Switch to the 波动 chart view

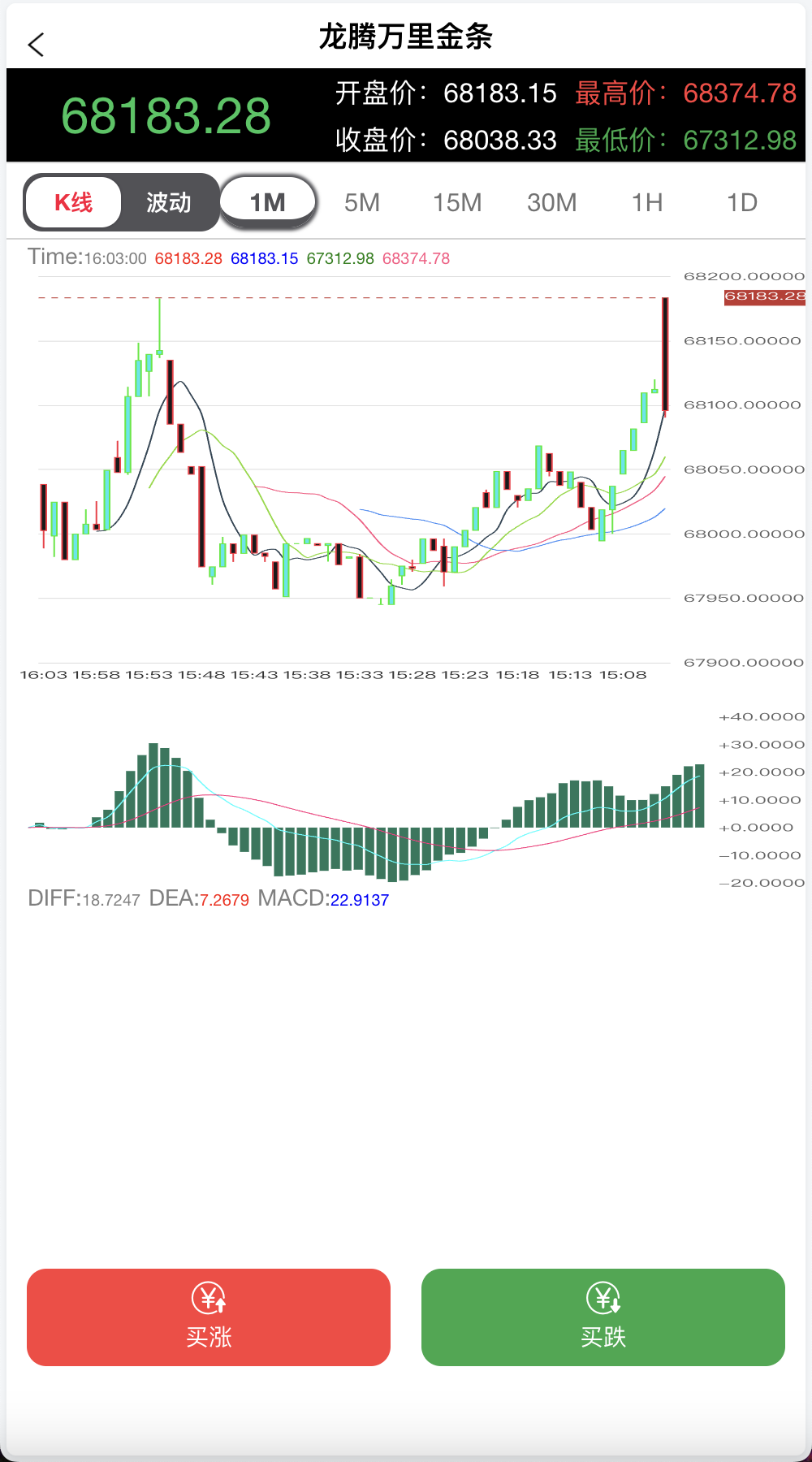(x=169, y=202)
